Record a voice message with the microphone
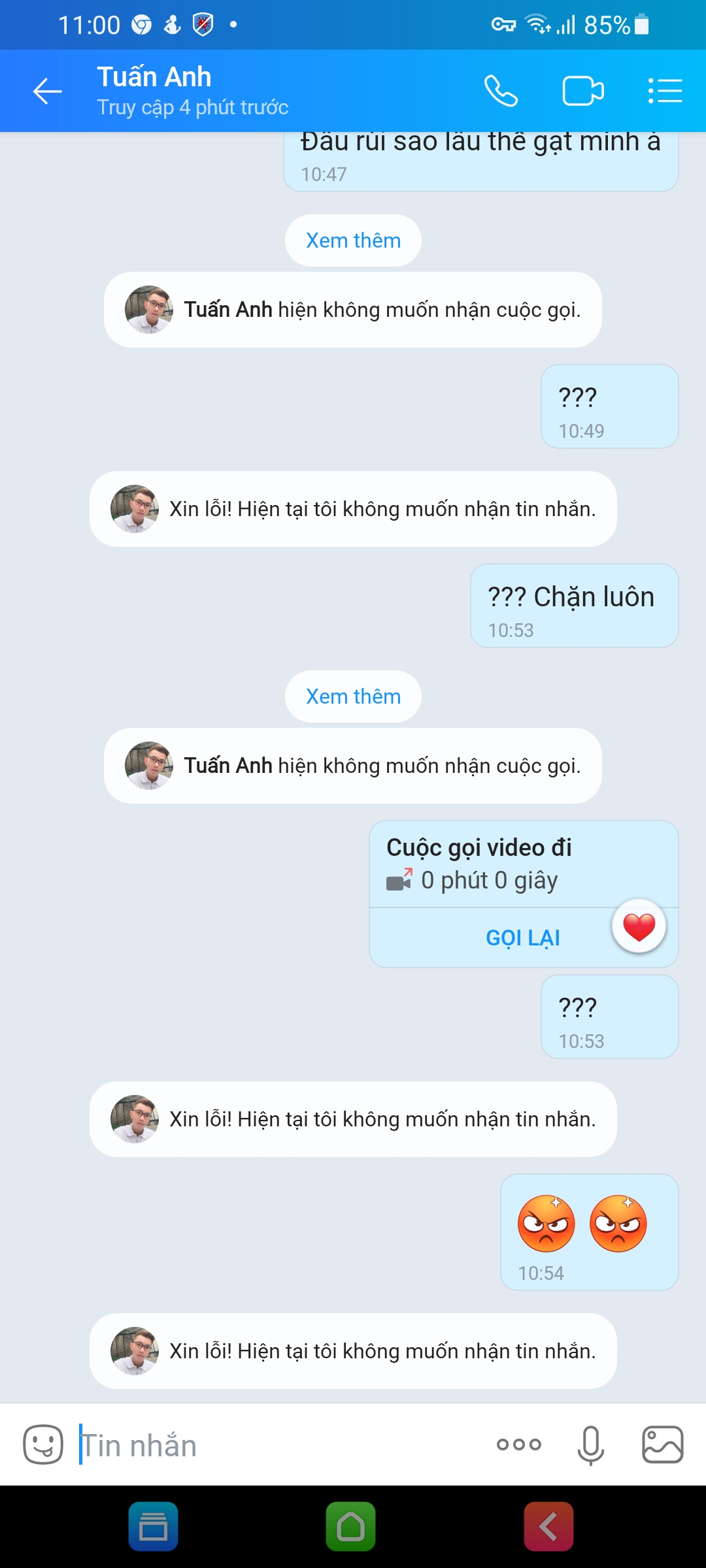This screenshot has height=1568, width=706. (x=590, y=1445)
